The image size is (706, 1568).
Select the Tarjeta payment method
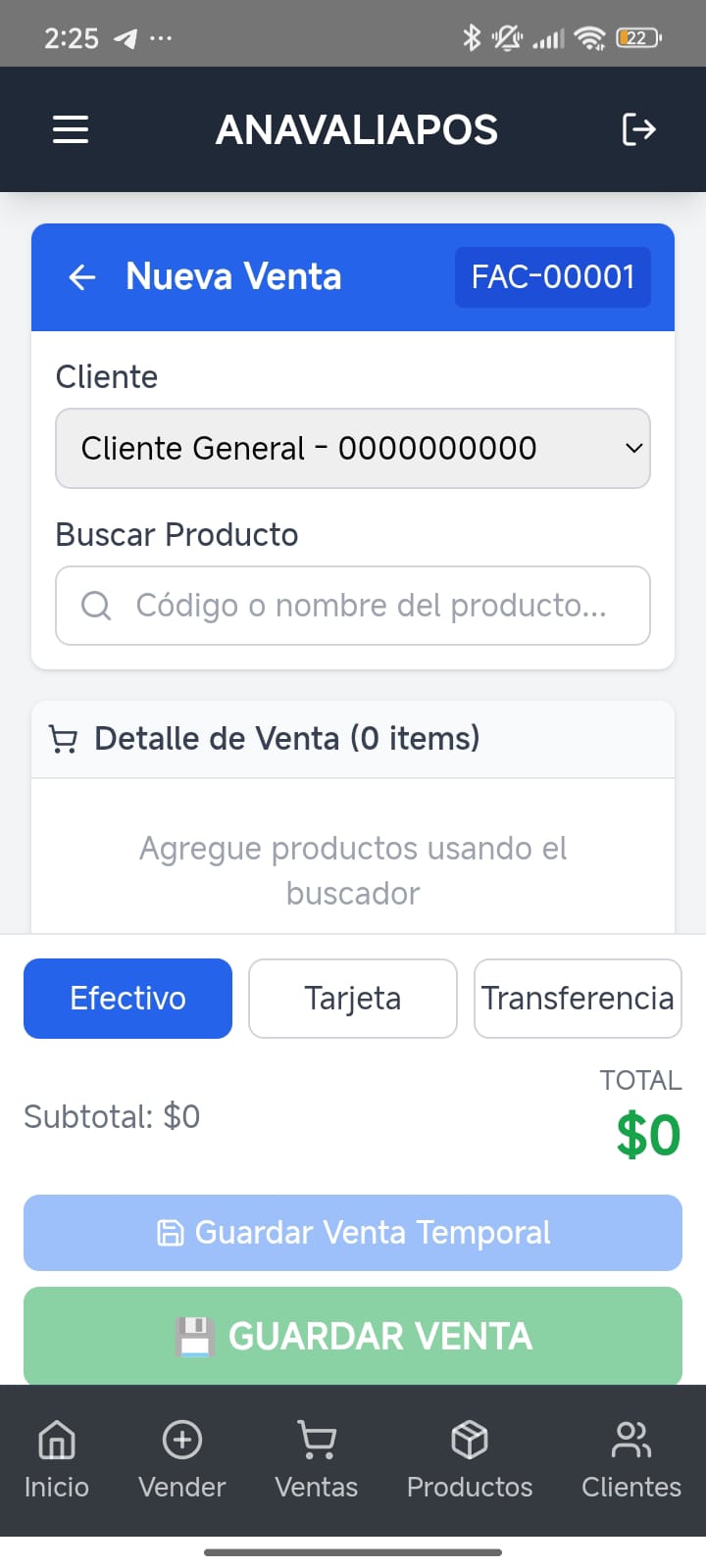coord(352,998)
